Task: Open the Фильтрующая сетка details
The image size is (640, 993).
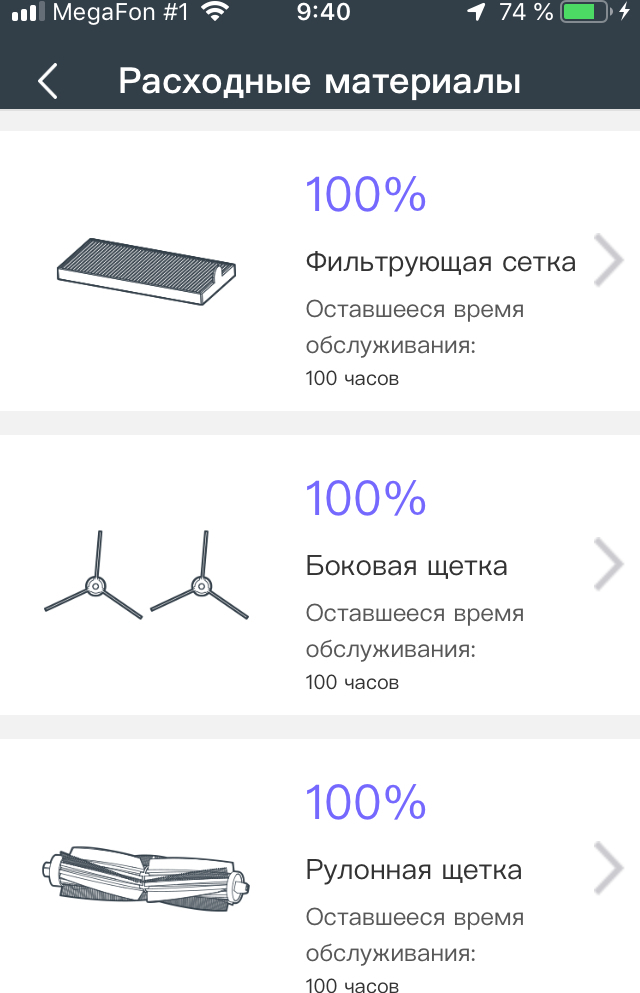Action: click(x=320, y=271)
